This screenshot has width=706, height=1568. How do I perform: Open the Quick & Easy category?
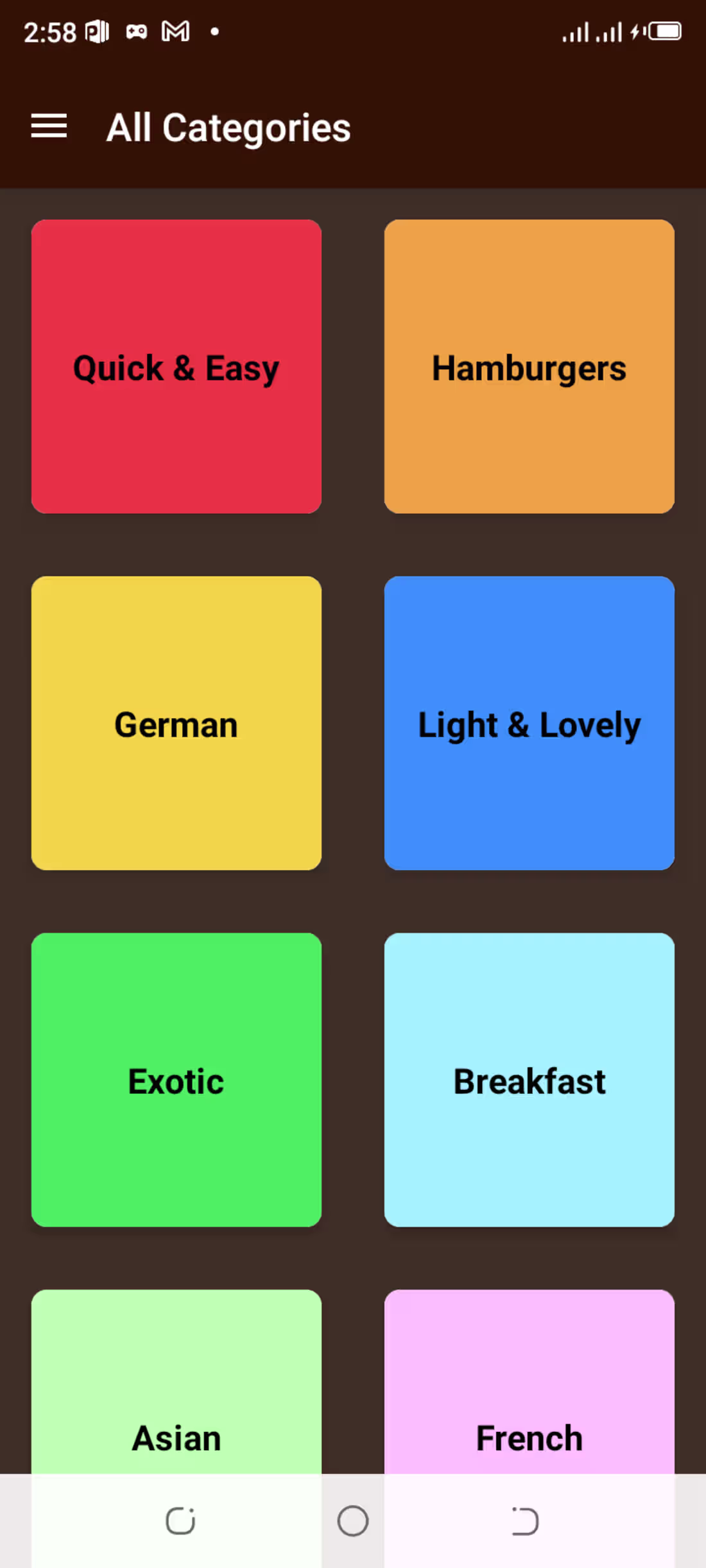click(x=176, y=366)
